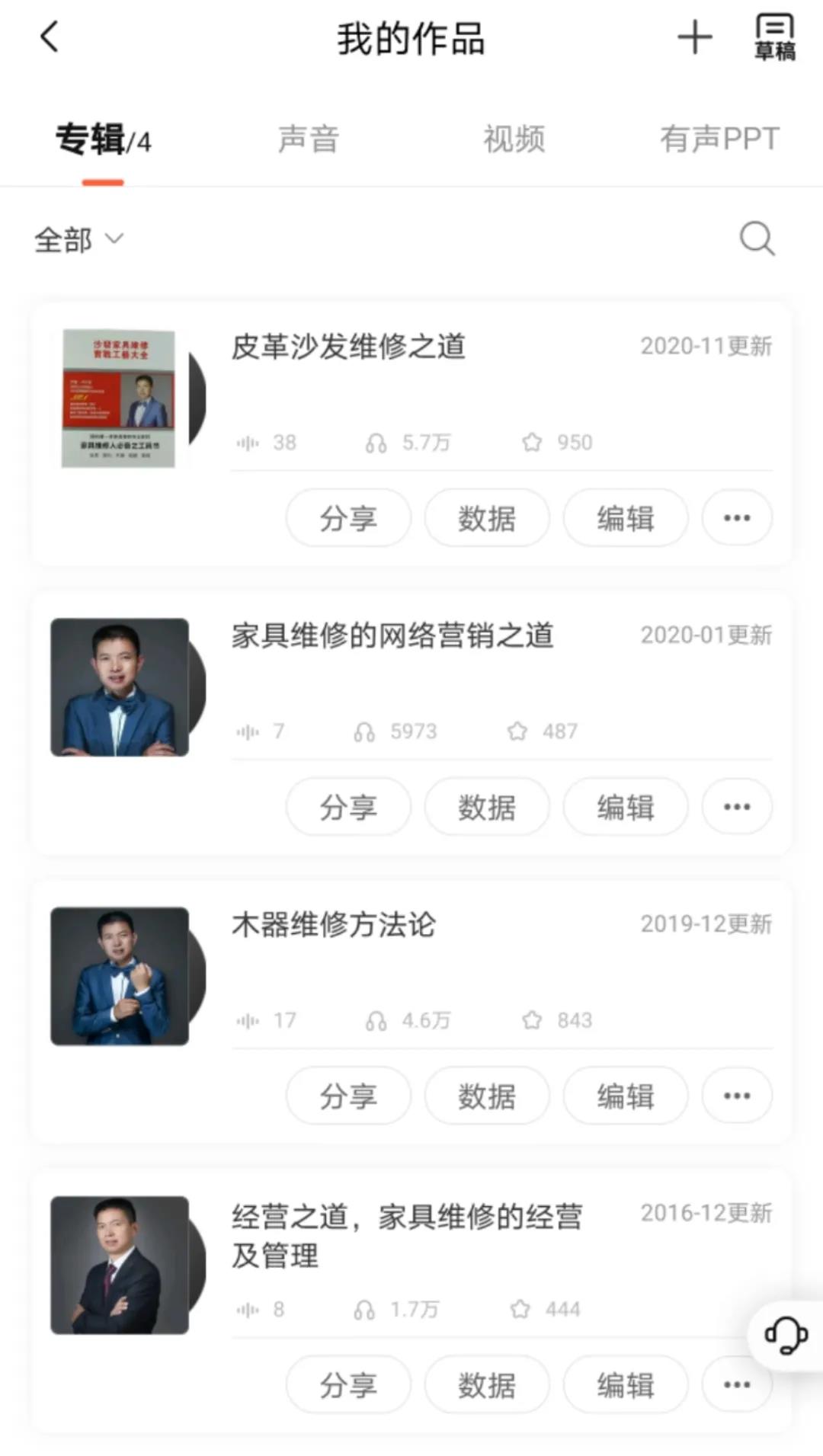Viewport: 823px width, 1456px height.
Task: Search my works with the magnifier icon
Action: point(757,238)
